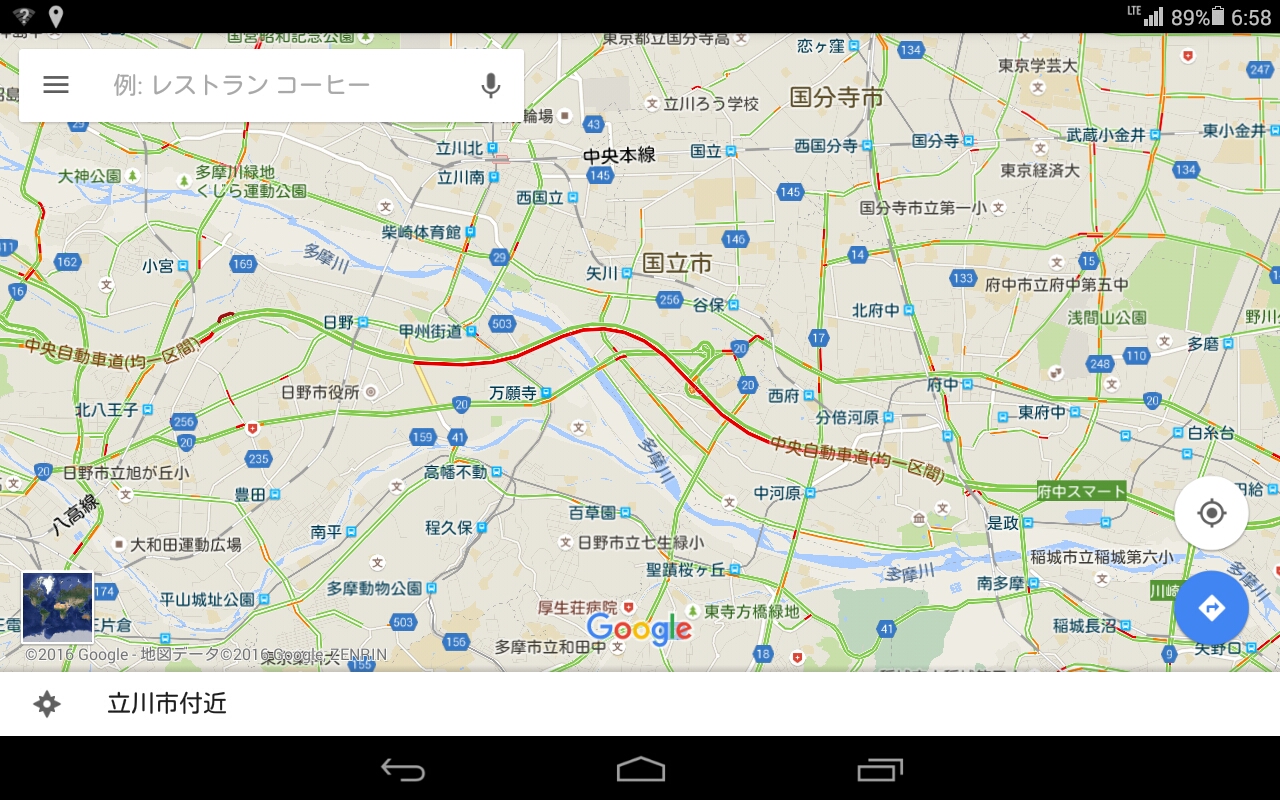Return to the home screen

tap(640, 769)
